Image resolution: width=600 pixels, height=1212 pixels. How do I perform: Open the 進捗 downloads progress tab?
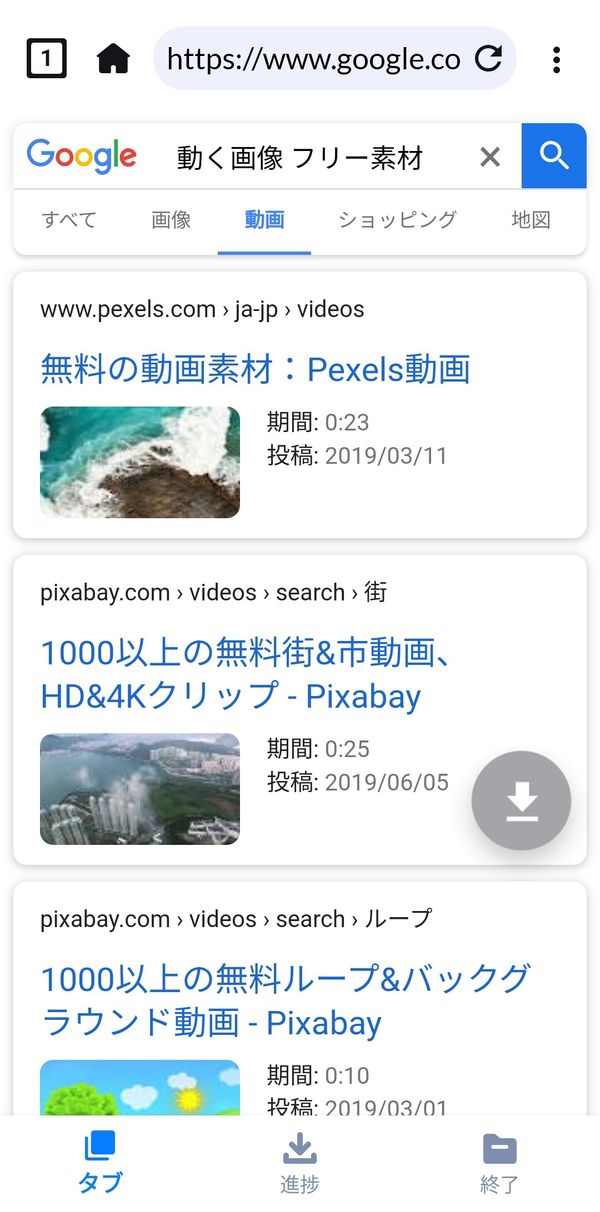point(300,1163)
